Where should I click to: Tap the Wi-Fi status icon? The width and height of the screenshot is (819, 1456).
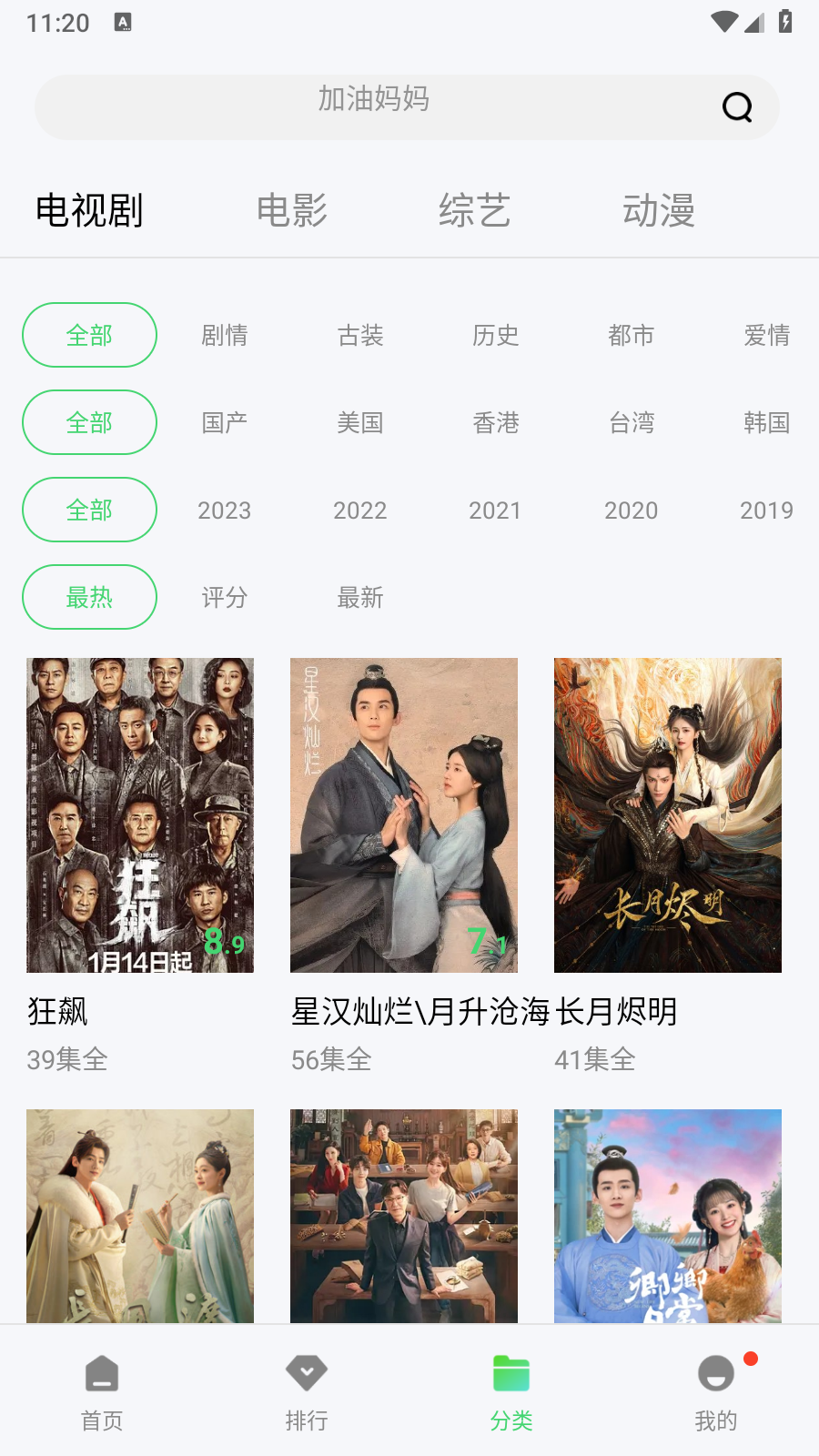(723, 22)
